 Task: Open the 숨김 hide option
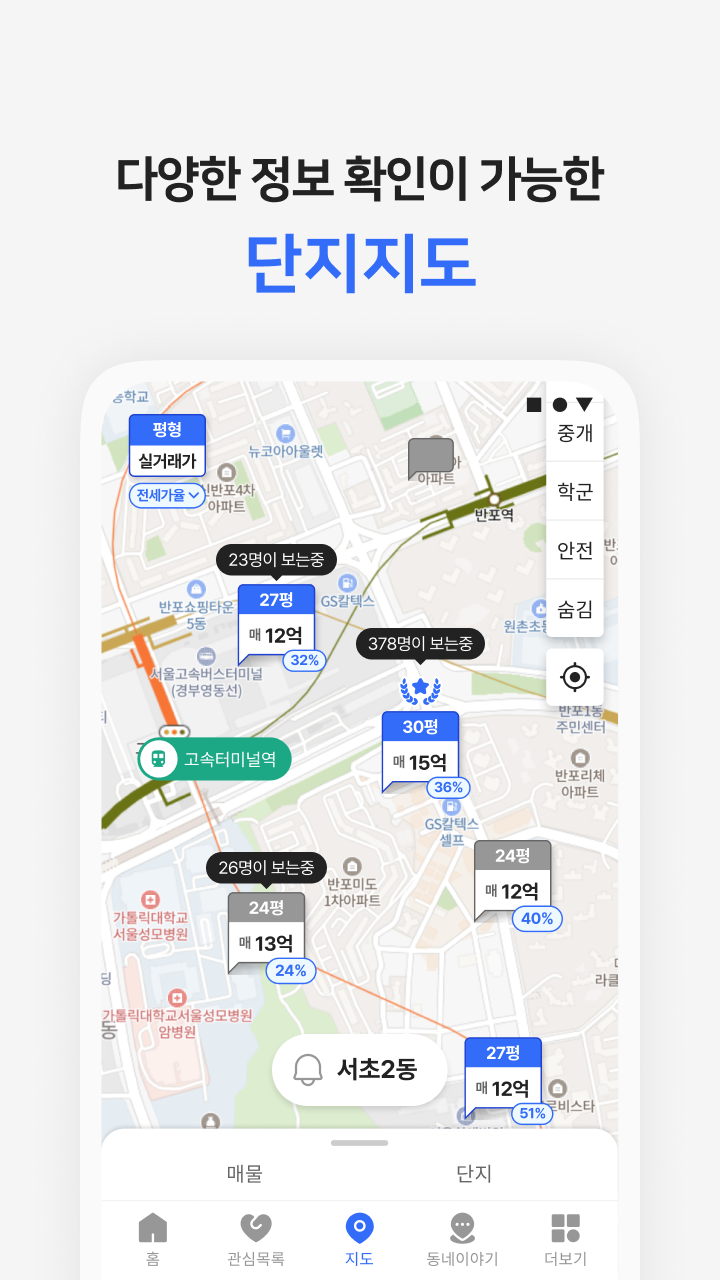point(574,607)
